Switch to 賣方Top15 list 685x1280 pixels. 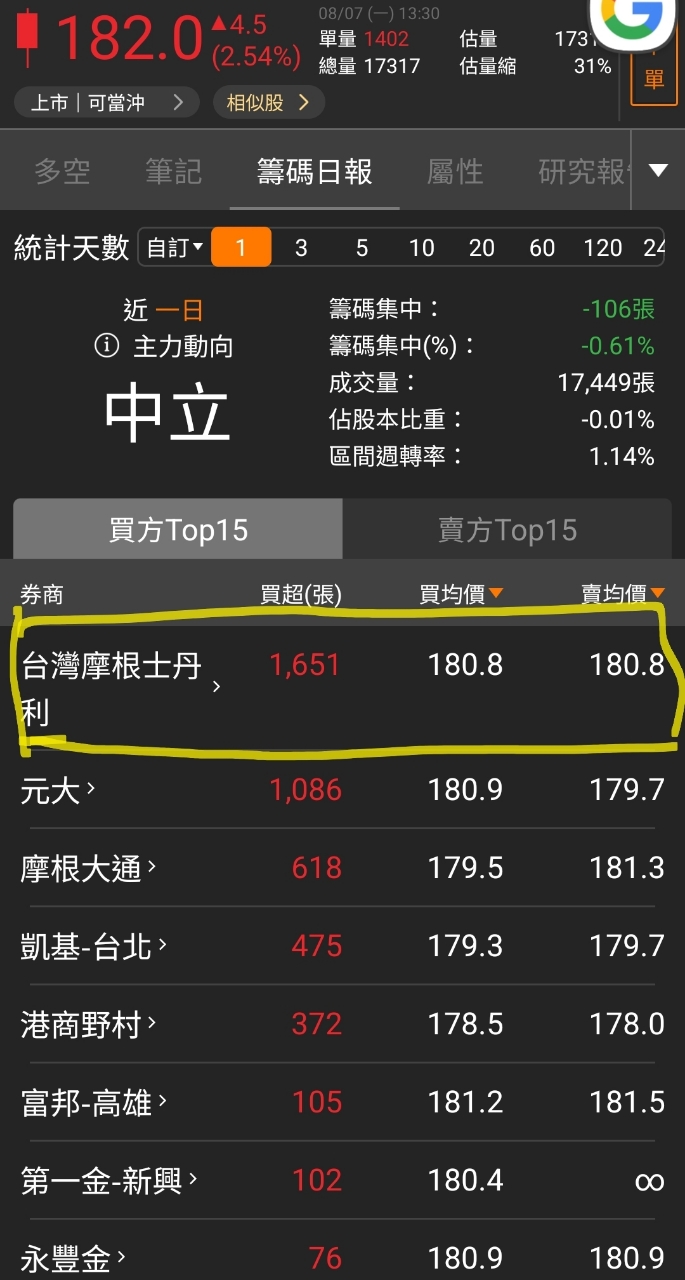coord(507,529)
